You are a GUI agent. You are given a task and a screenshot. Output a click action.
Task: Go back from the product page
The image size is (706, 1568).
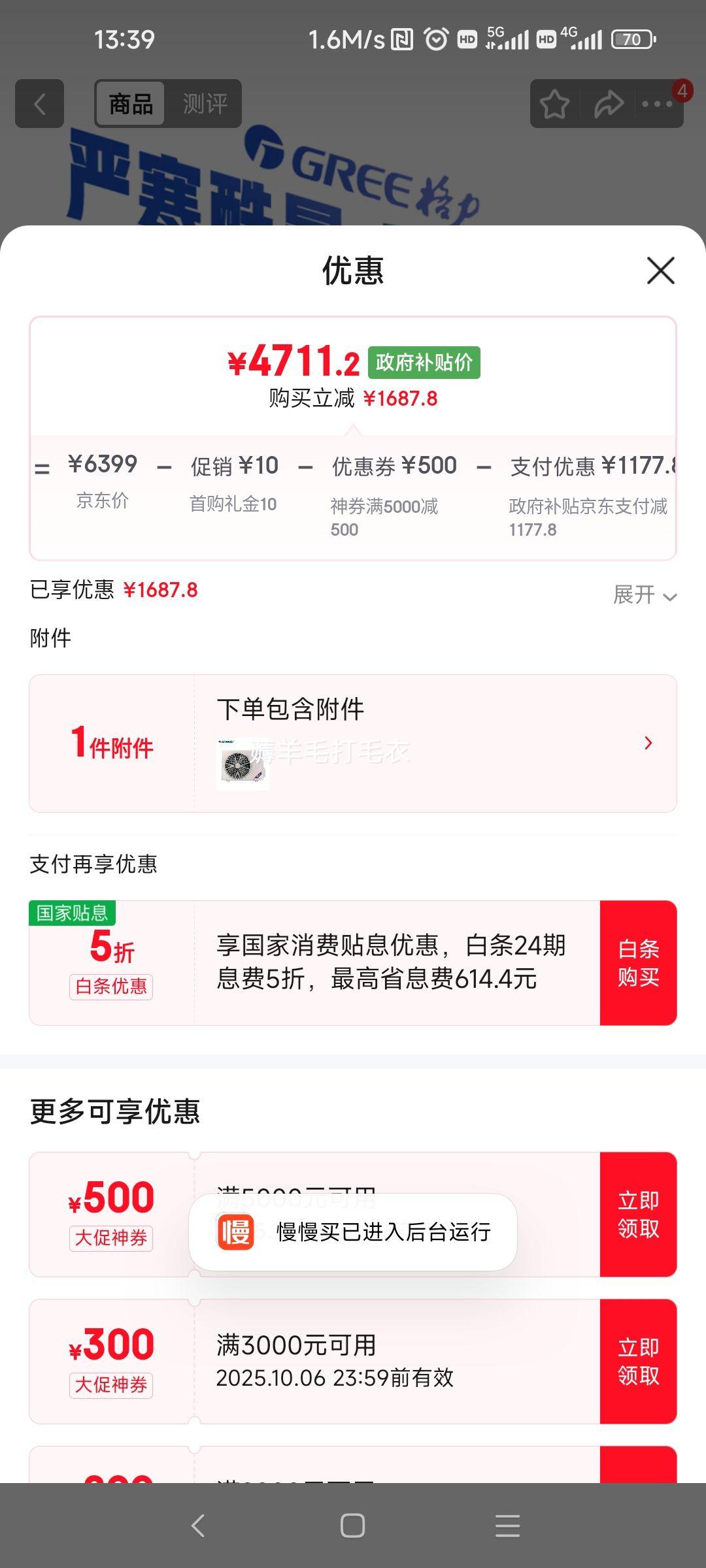click(x=40, y=104)
